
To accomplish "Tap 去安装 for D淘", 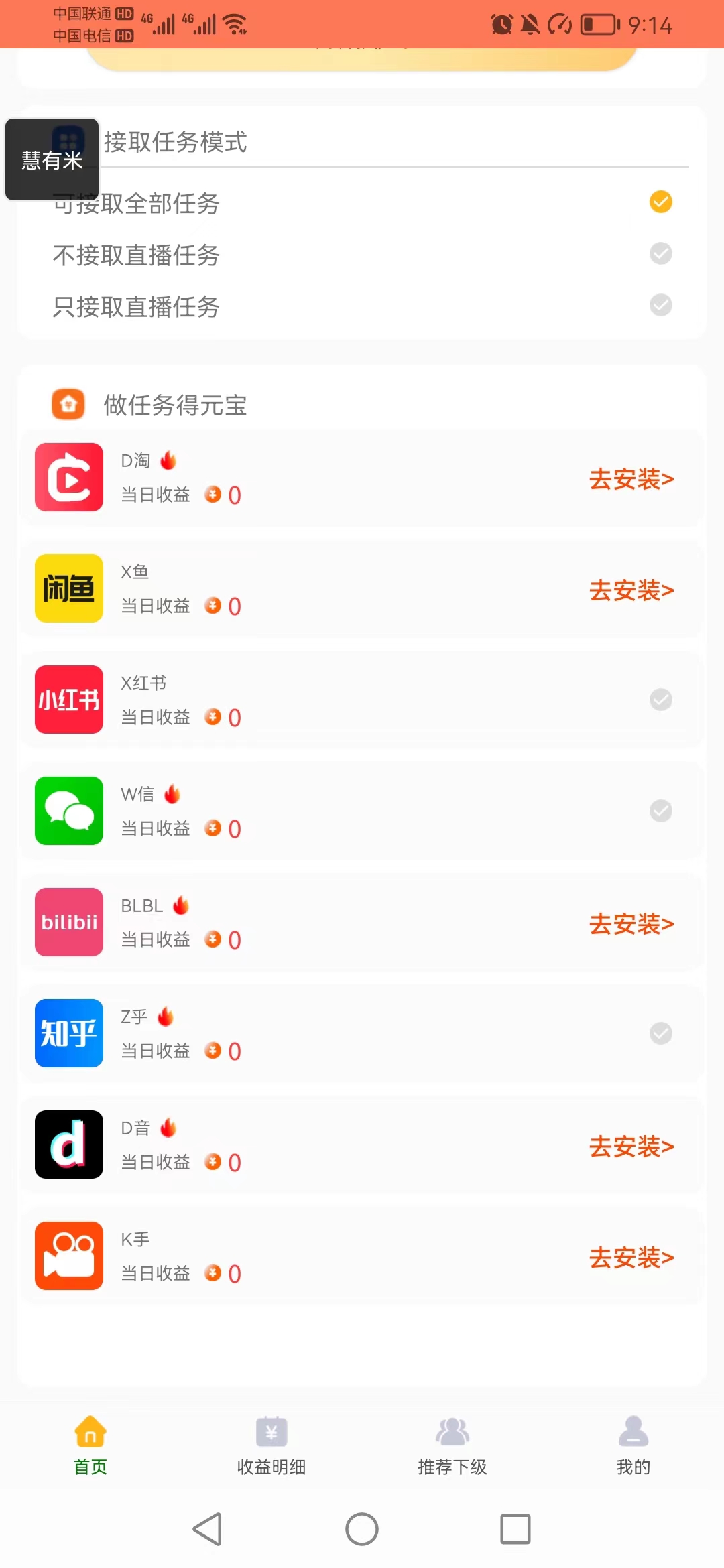I will pyautogui.click(x=631, y=479).
